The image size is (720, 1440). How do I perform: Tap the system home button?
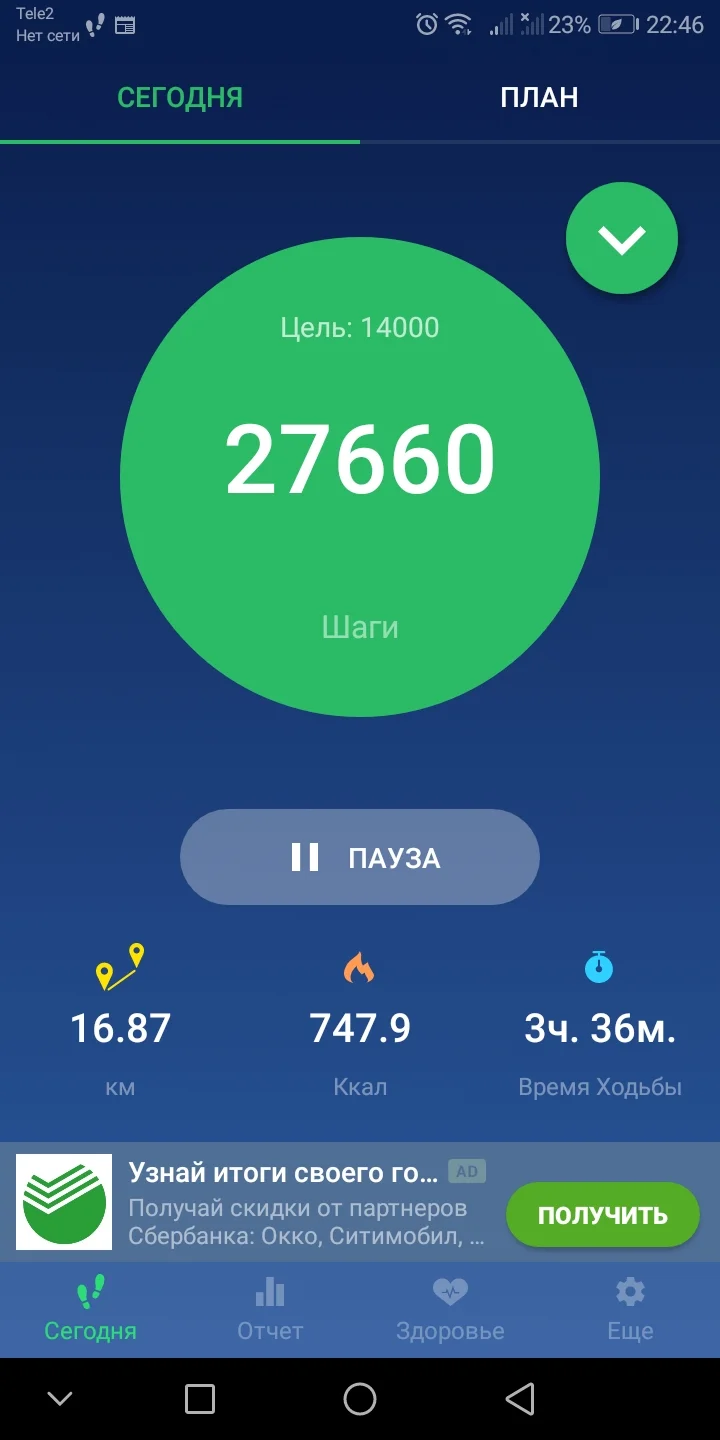pyautogui.click(x=360, y=1398)
